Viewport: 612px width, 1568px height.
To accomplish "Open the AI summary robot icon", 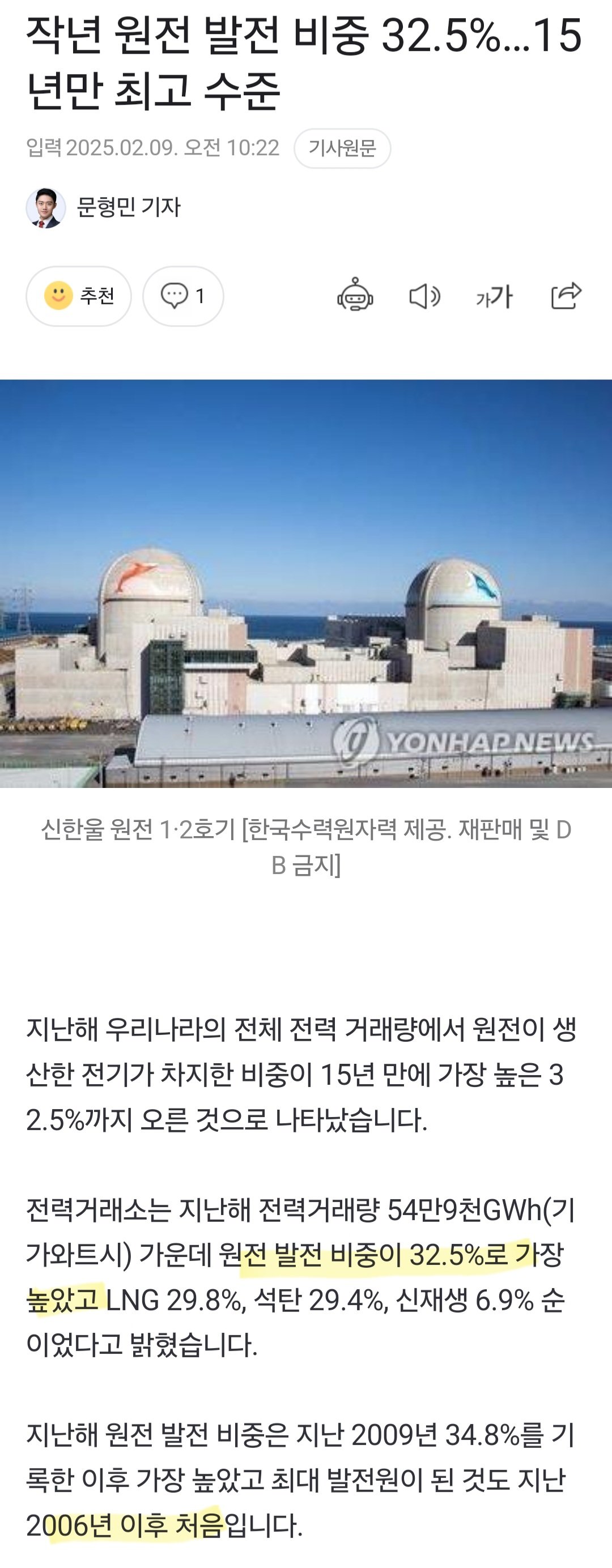I will 355,296.
